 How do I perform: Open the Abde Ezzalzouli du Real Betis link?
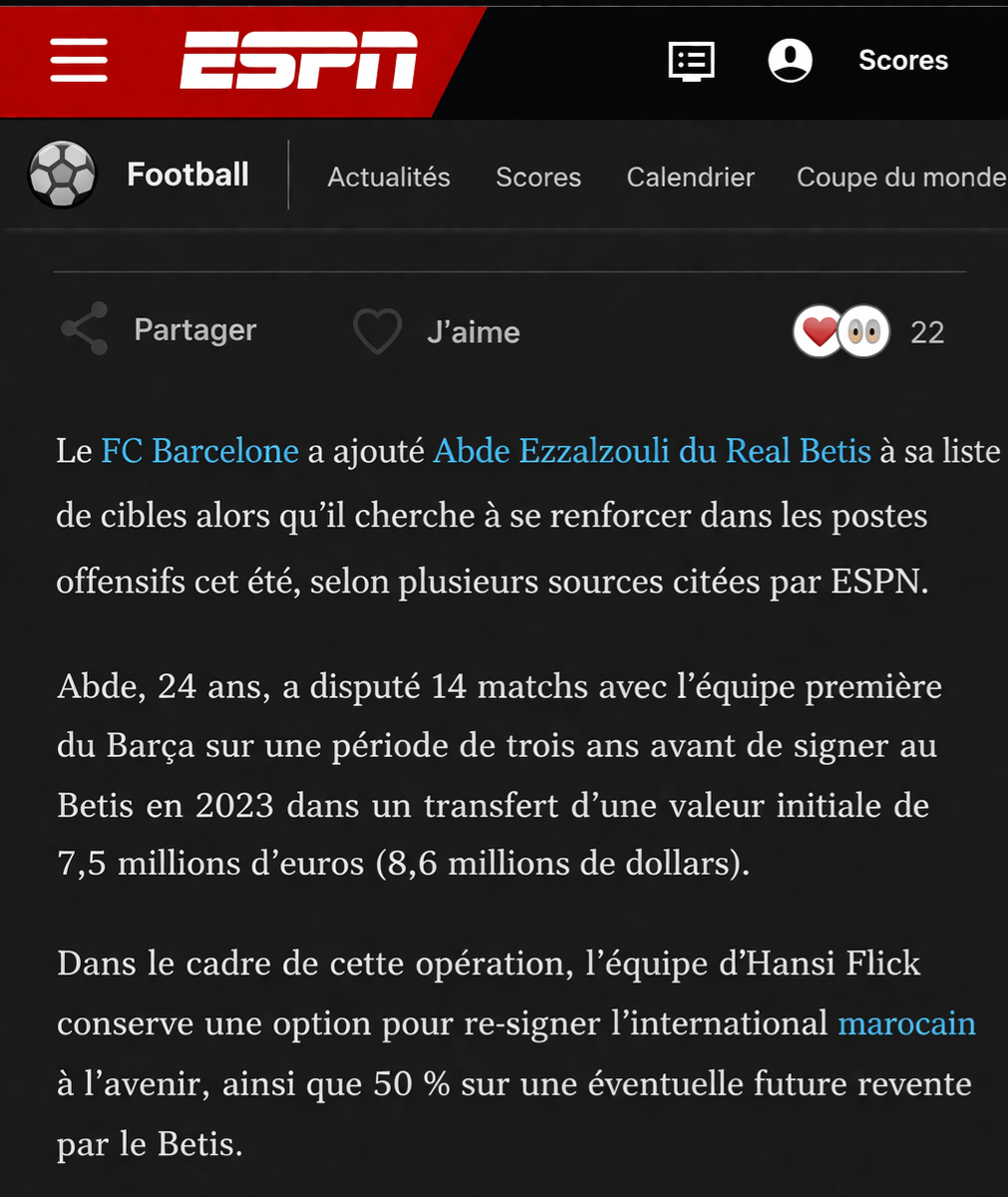pos(652,451)
